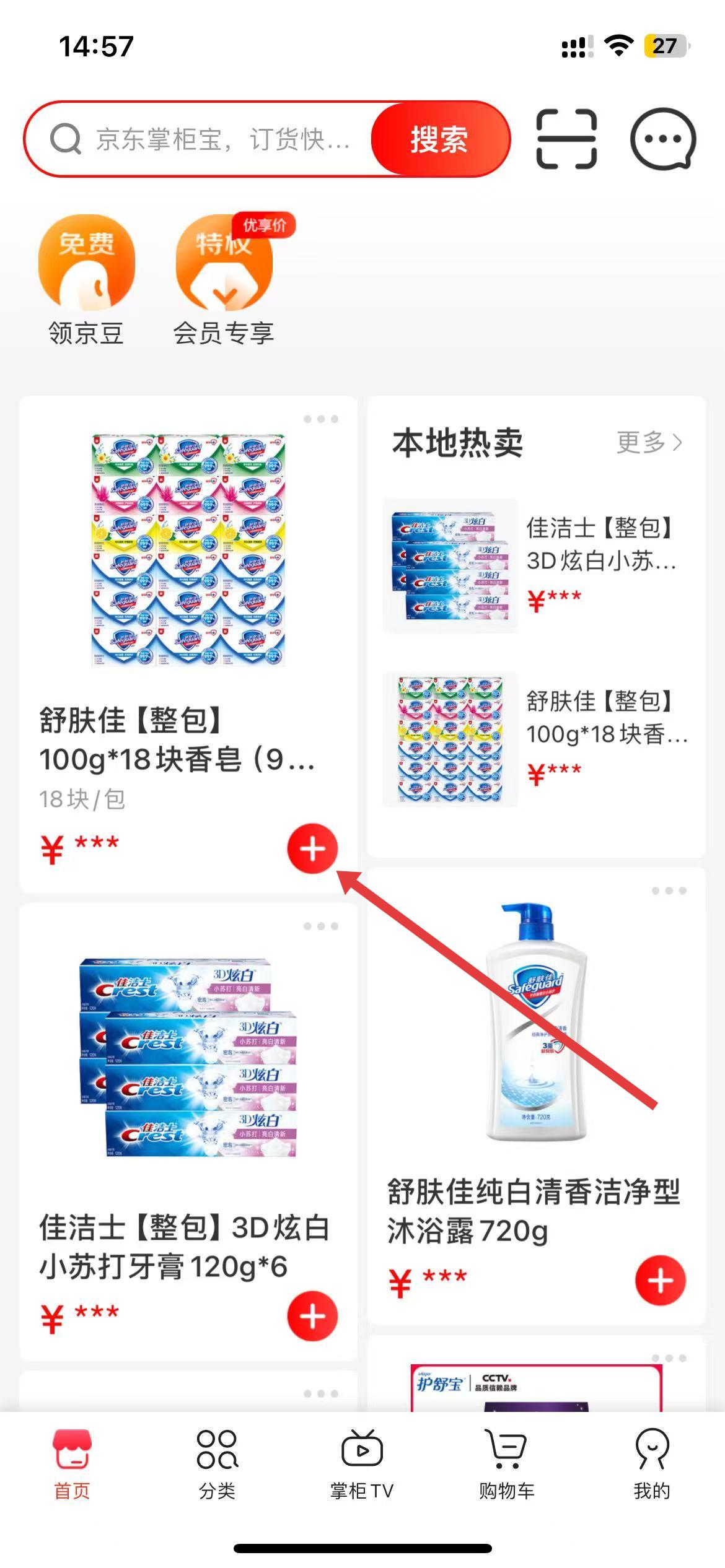
Task: Switch to 分类 tab
Action: pyautogui.click(x=217, y=1465)
